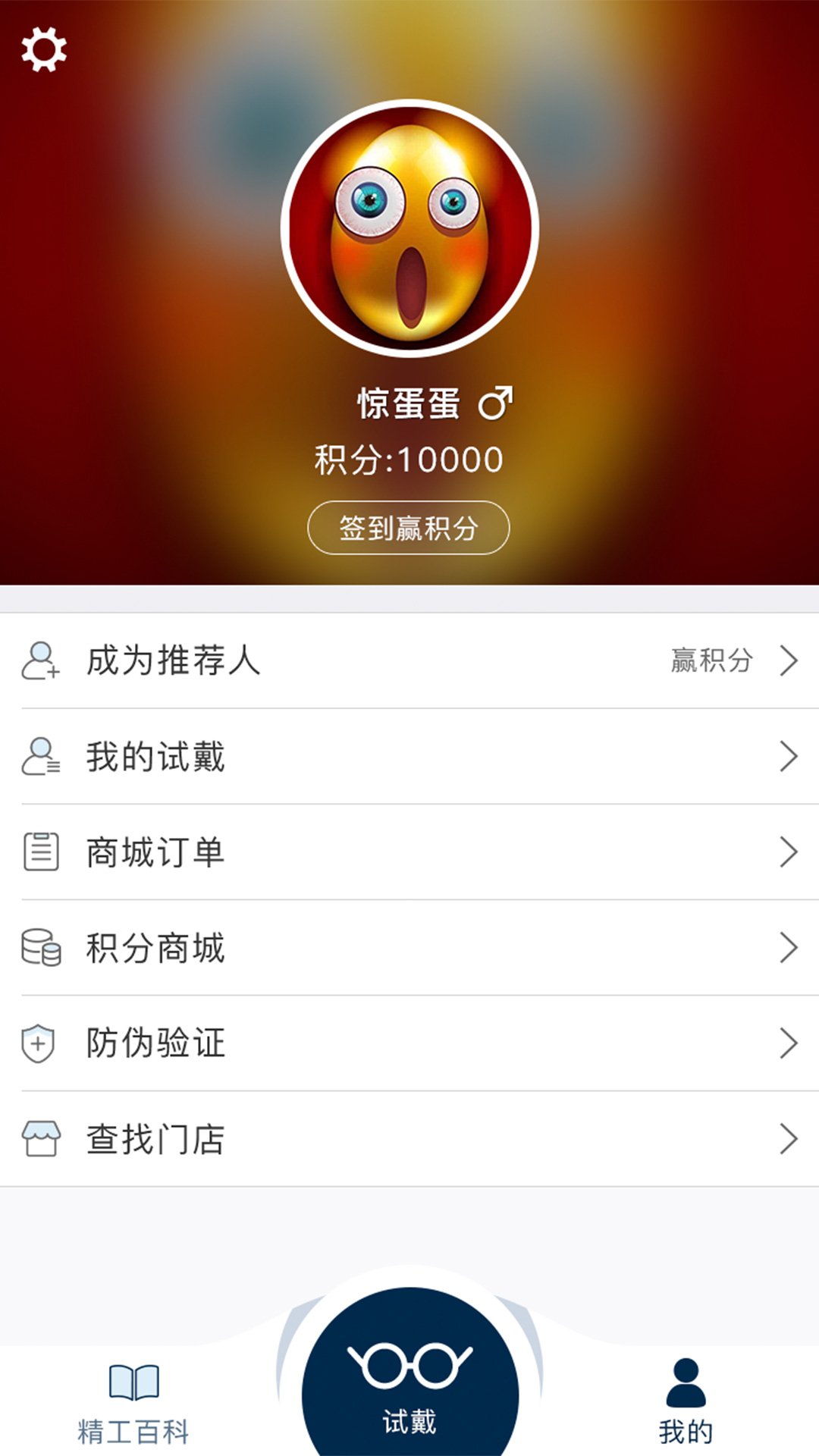Expand the 成为推荐人 row chevron
The height and width of the screenshot is (1456, 819).
789,661
